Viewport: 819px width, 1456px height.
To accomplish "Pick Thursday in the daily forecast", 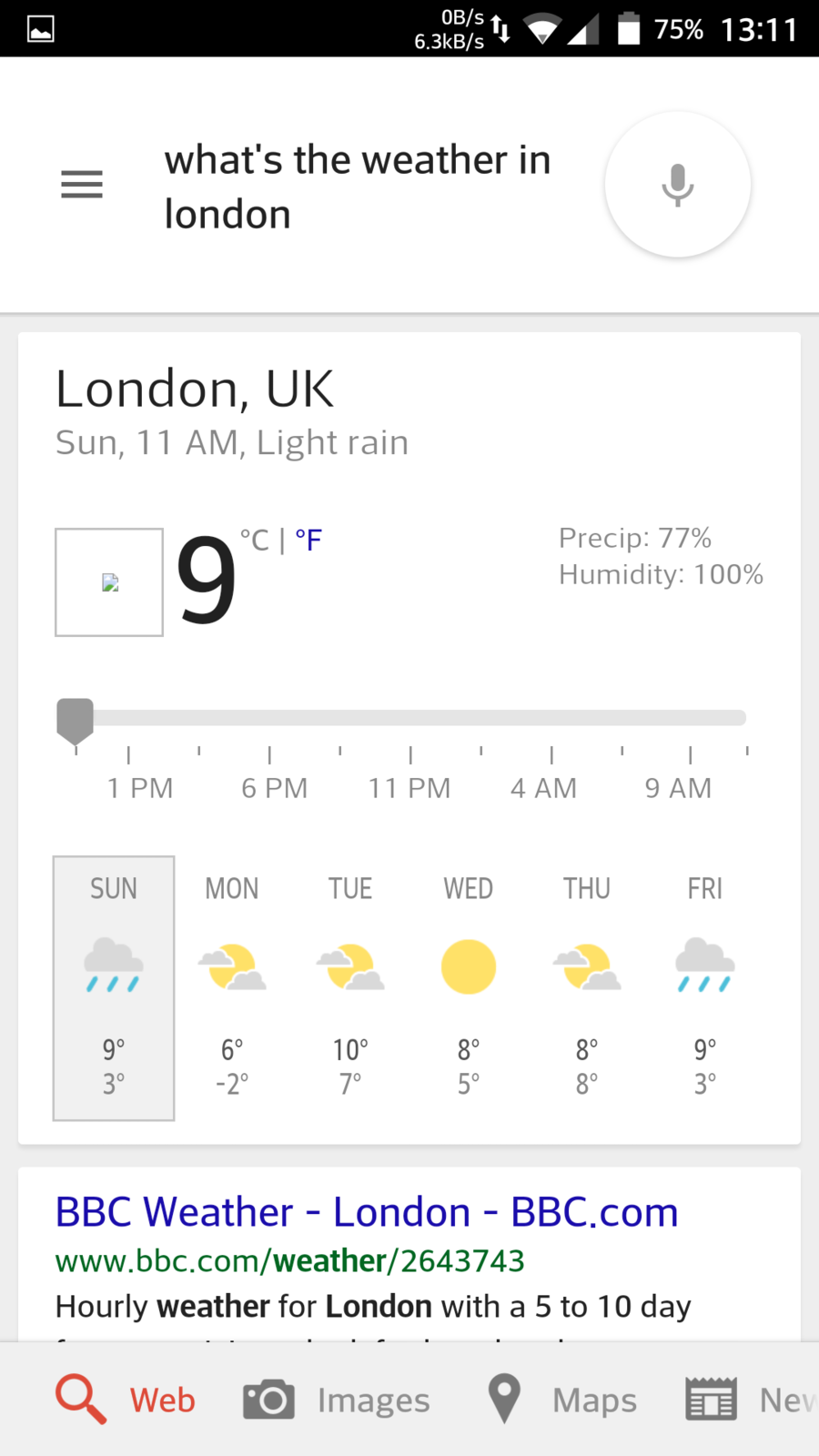I will tap(587, 987).
